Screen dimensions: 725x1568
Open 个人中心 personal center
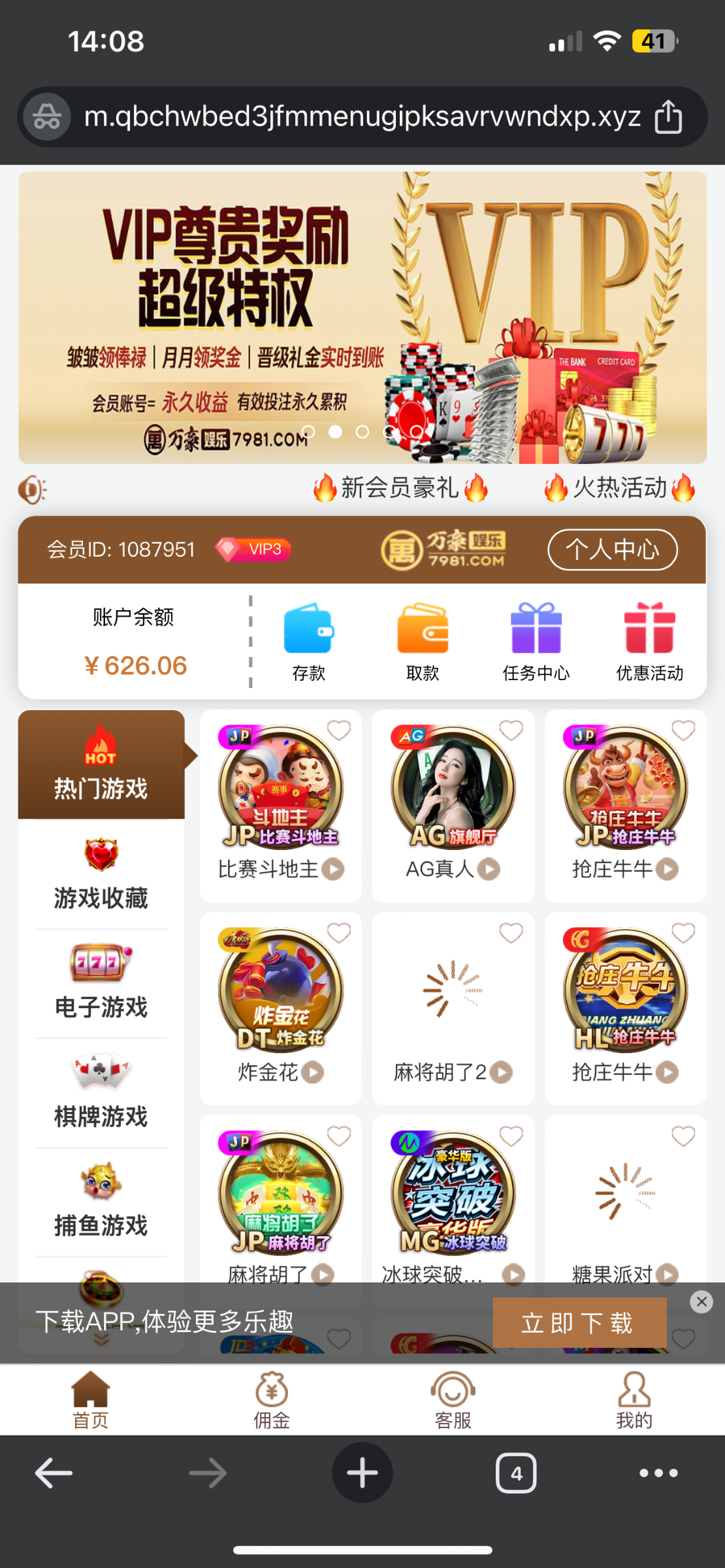[612, 549]
